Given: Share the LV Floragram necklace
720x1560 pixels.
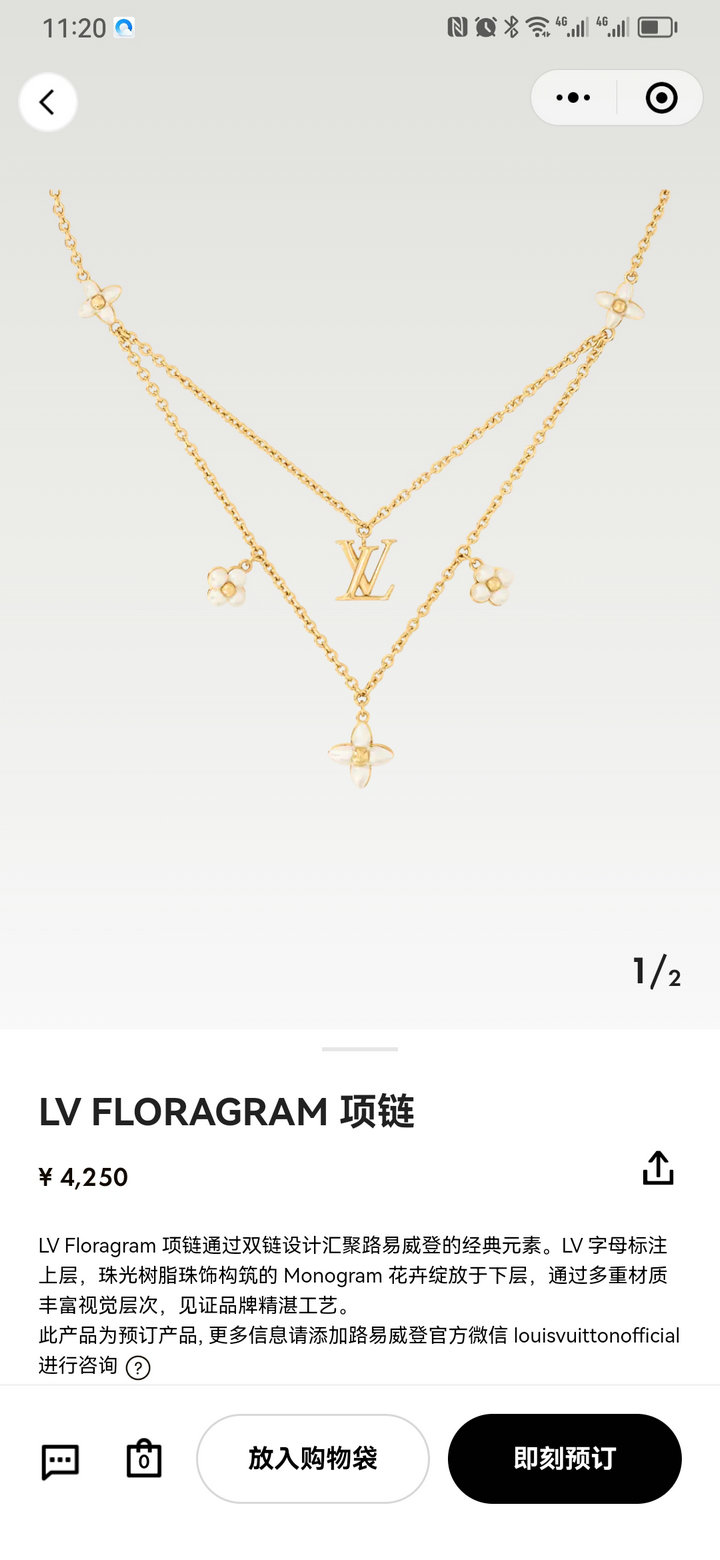Looking at the screenshot, I should [657, 1168].
